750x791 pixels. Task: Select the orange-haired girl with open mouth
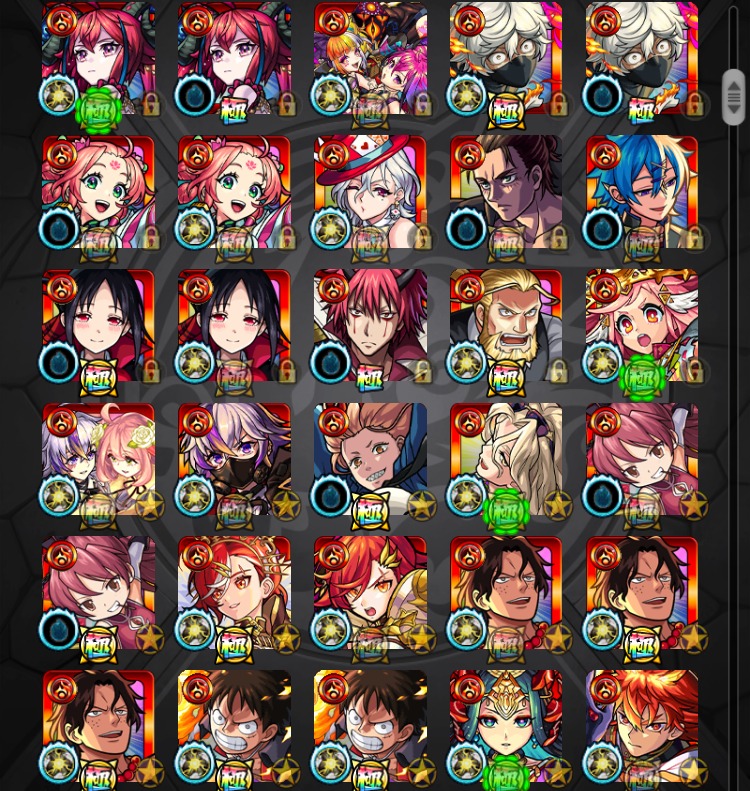click(x=370, y=592)
